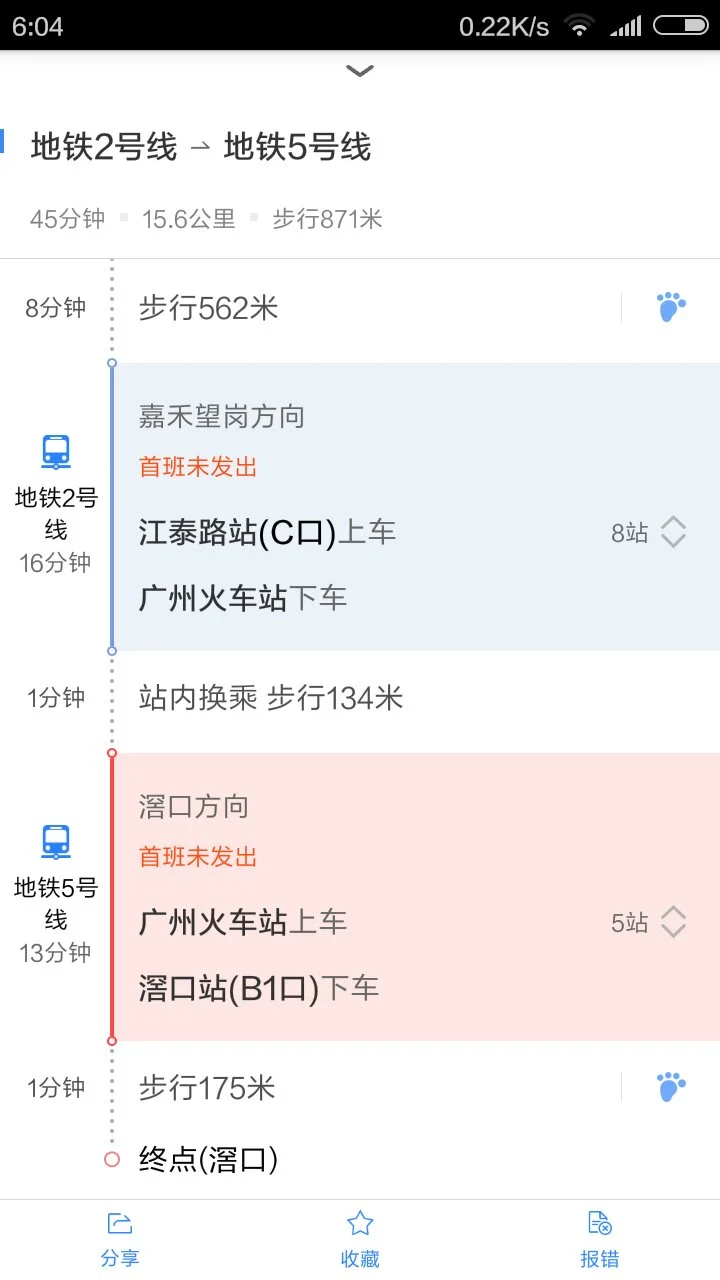Tap the footprints icon beside 步行562米
This screenshot has height=1280, width=720.
point(669,308)
